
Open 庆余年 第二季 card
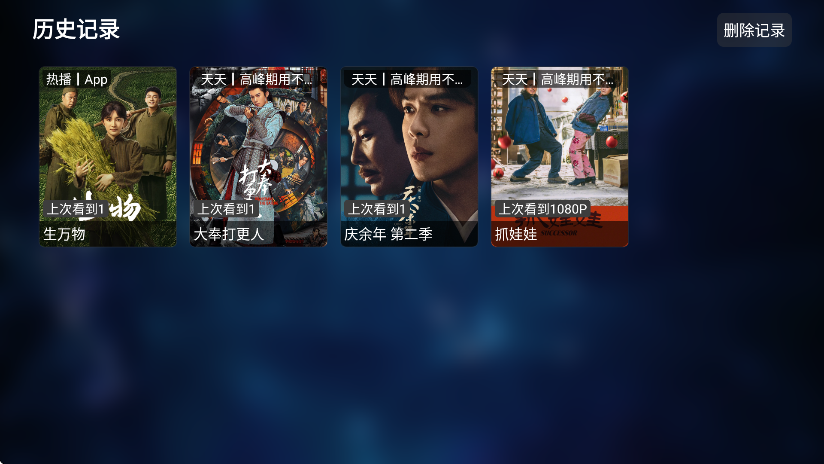click(x=409, y=156)
